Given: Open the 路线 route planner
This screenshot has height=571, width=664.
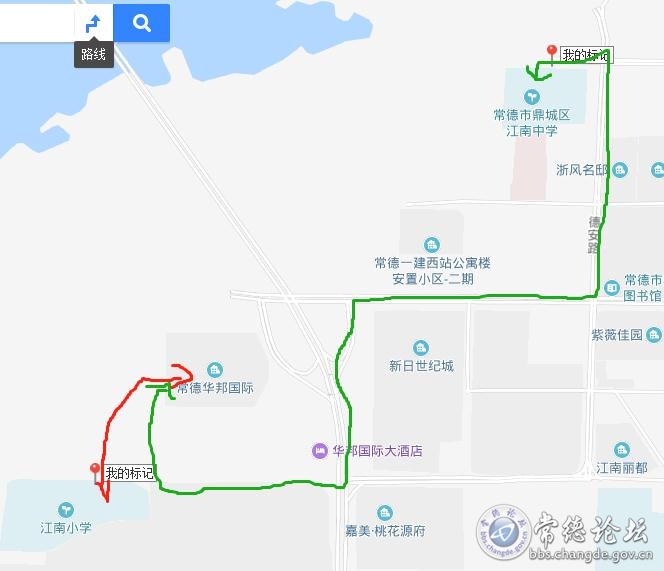Looking at the screenshot, I should click(93, 23).
